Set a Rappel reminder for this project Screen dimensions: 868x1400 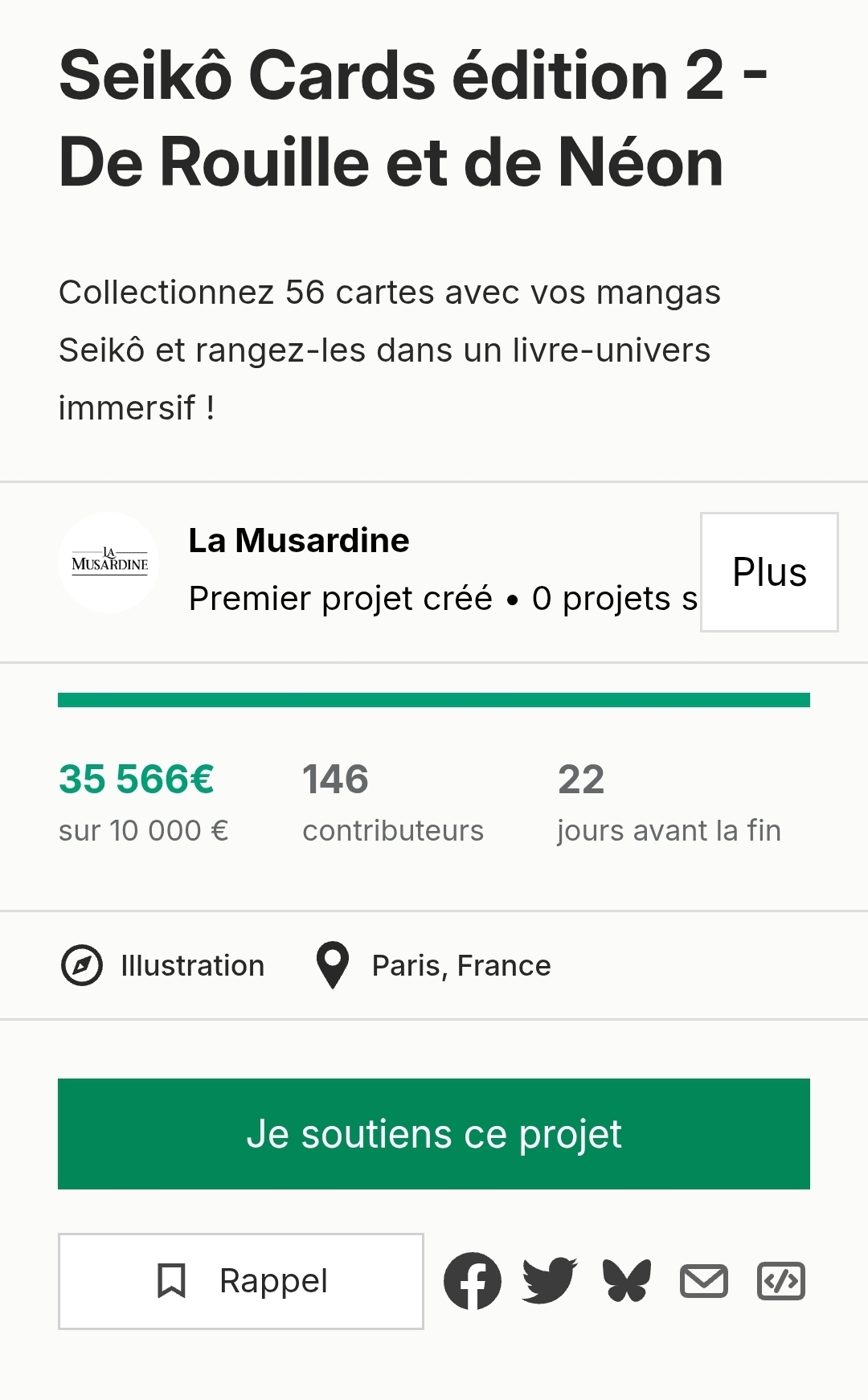(241, 1281)
